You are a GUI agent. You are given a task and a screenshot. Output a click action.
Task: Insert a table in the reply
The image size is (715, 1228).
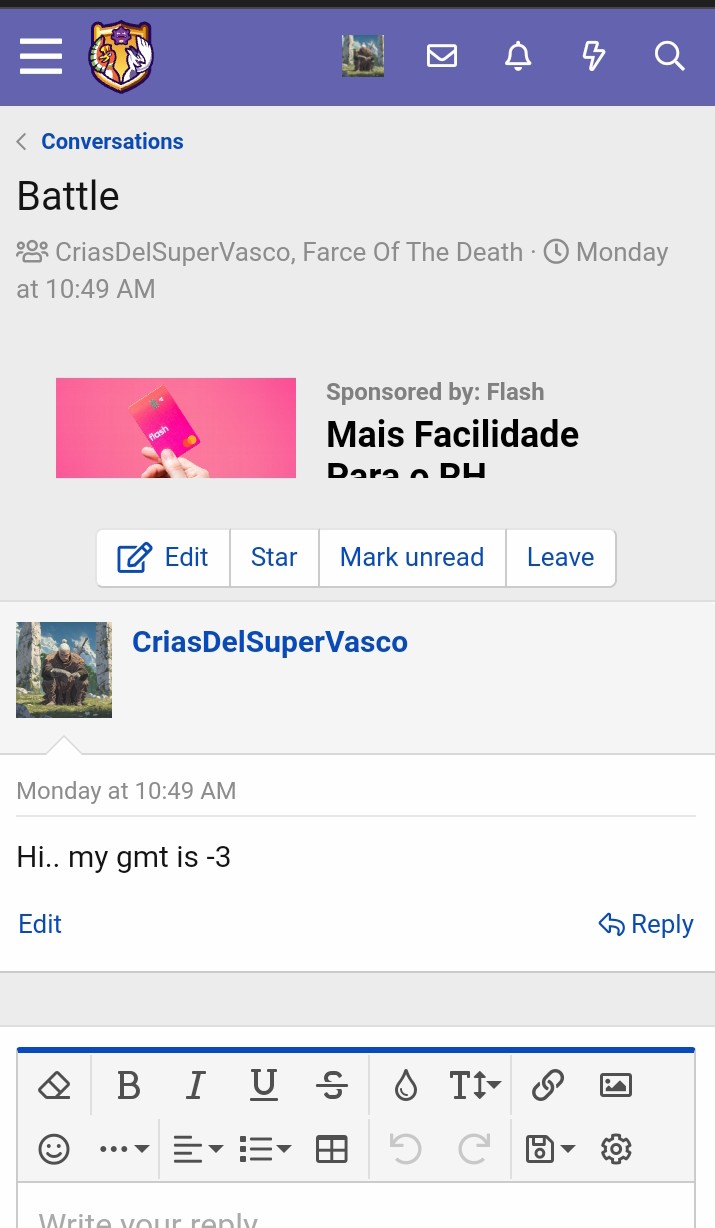[331, 1150]
